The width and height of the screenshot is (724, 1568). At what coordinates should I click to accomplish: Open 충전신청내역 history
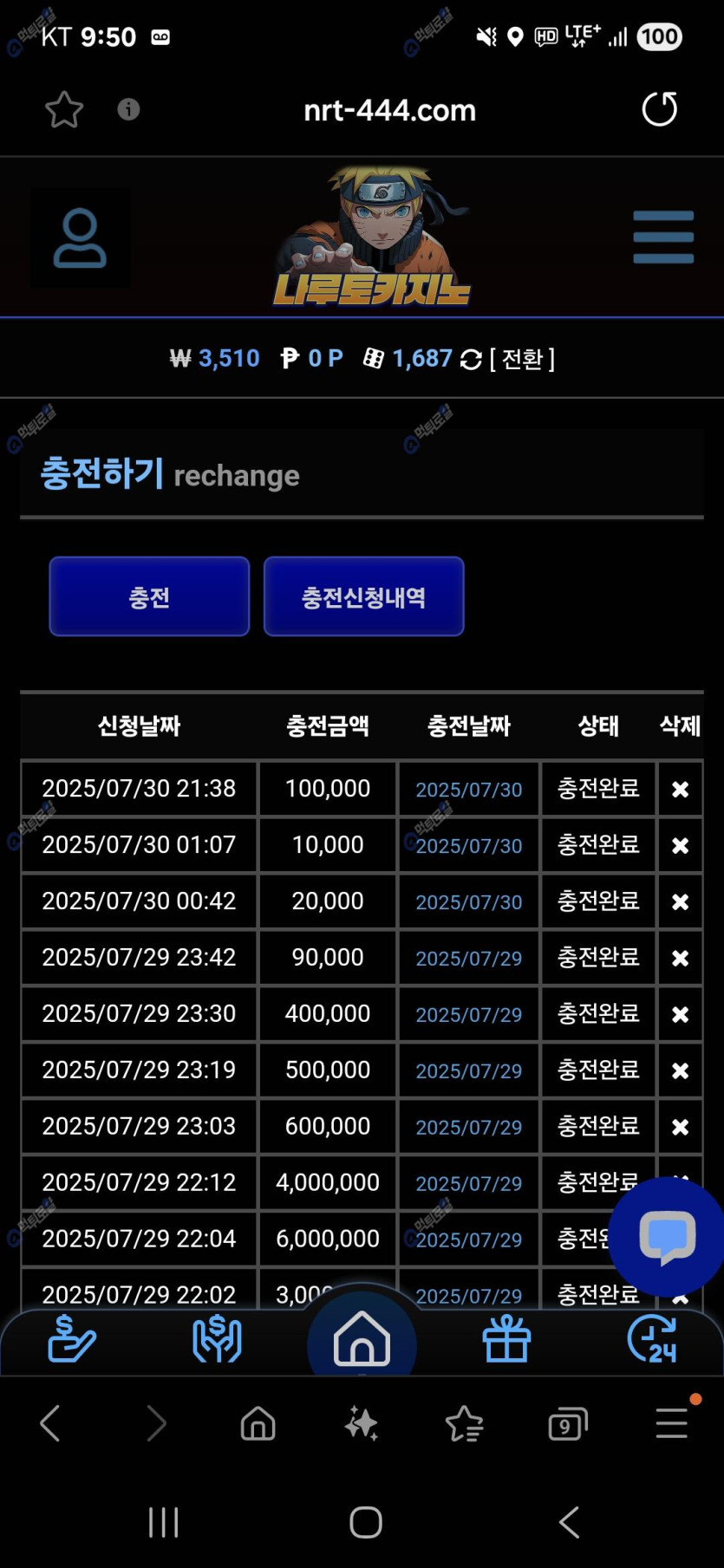[363, 596]
